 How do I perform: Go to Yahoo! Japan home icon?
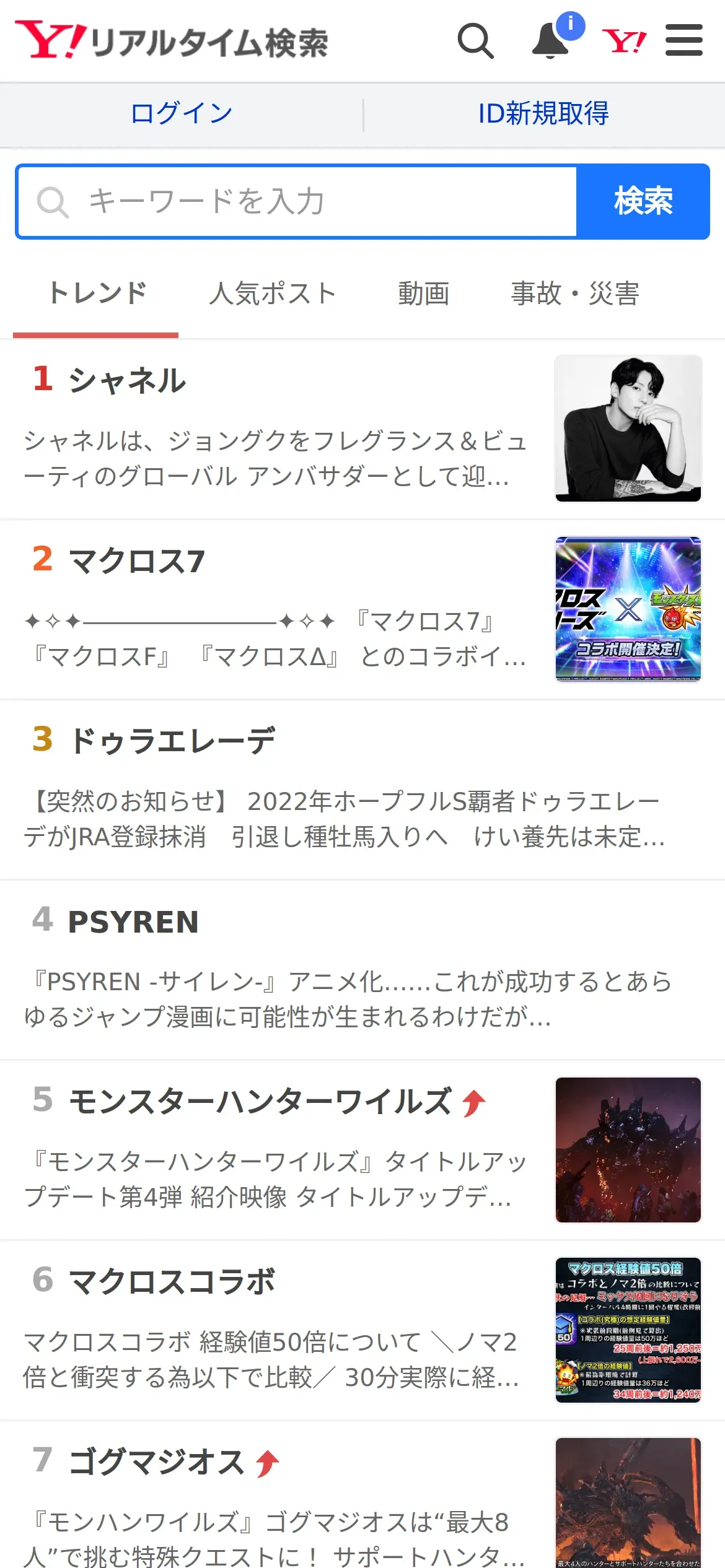tap(624, 41)
